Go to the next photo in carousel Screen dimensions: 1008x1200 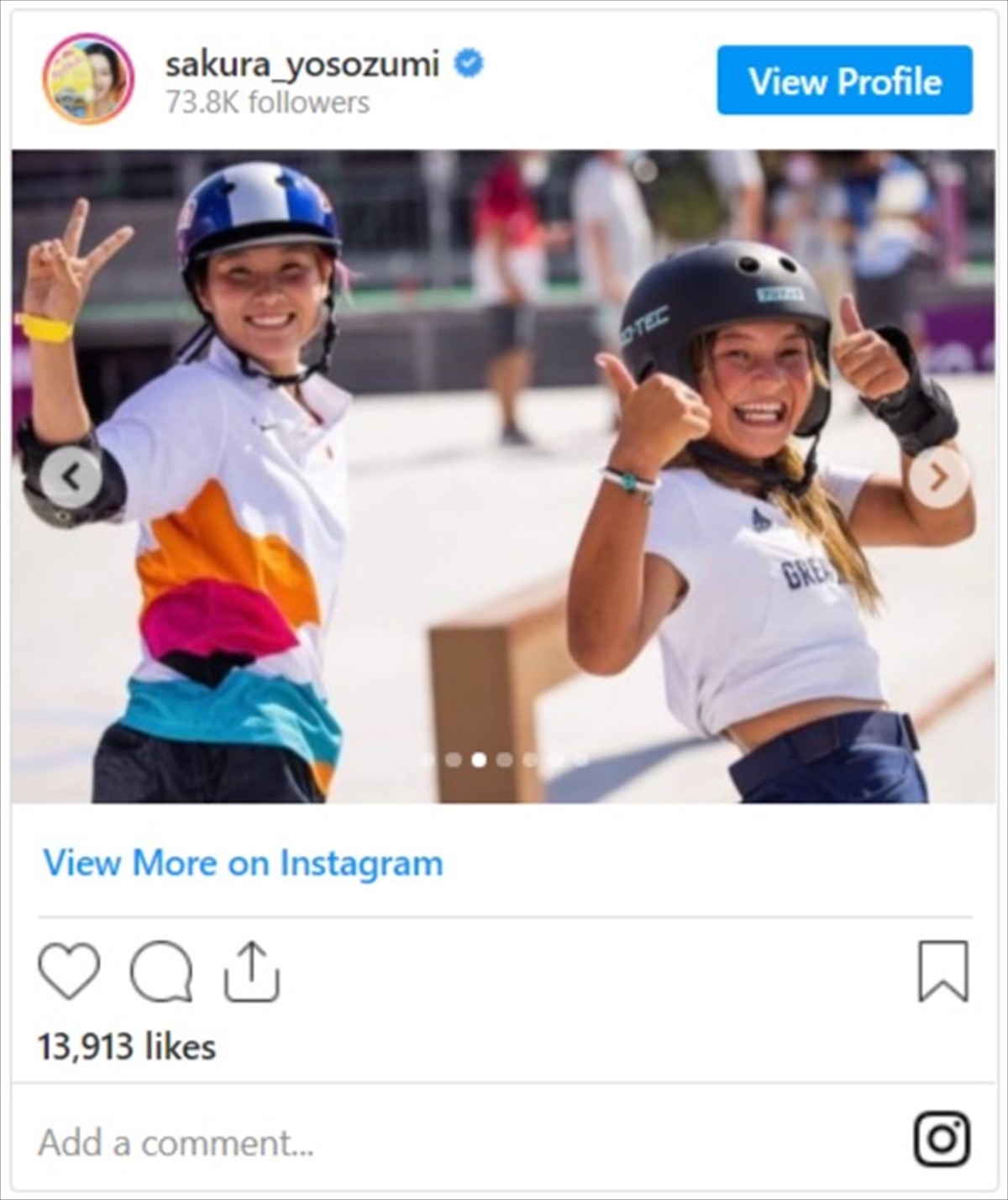pyautogui.click(x=939, y=478)
